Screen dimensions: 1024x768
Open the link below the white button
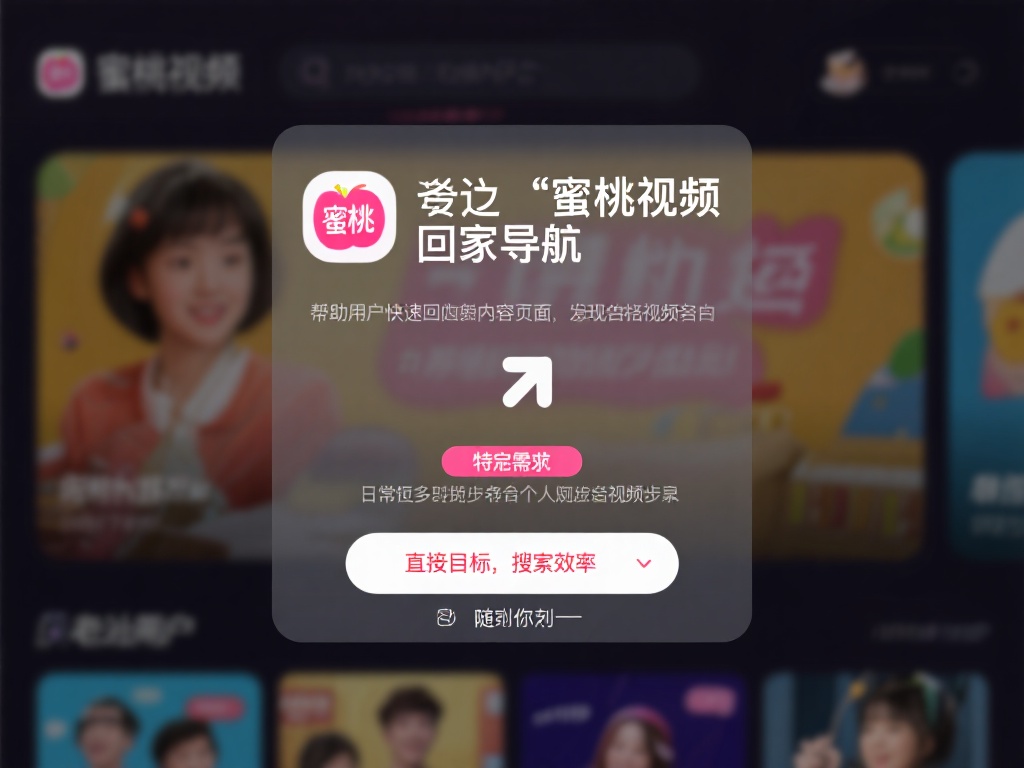[x=511, y=618]
